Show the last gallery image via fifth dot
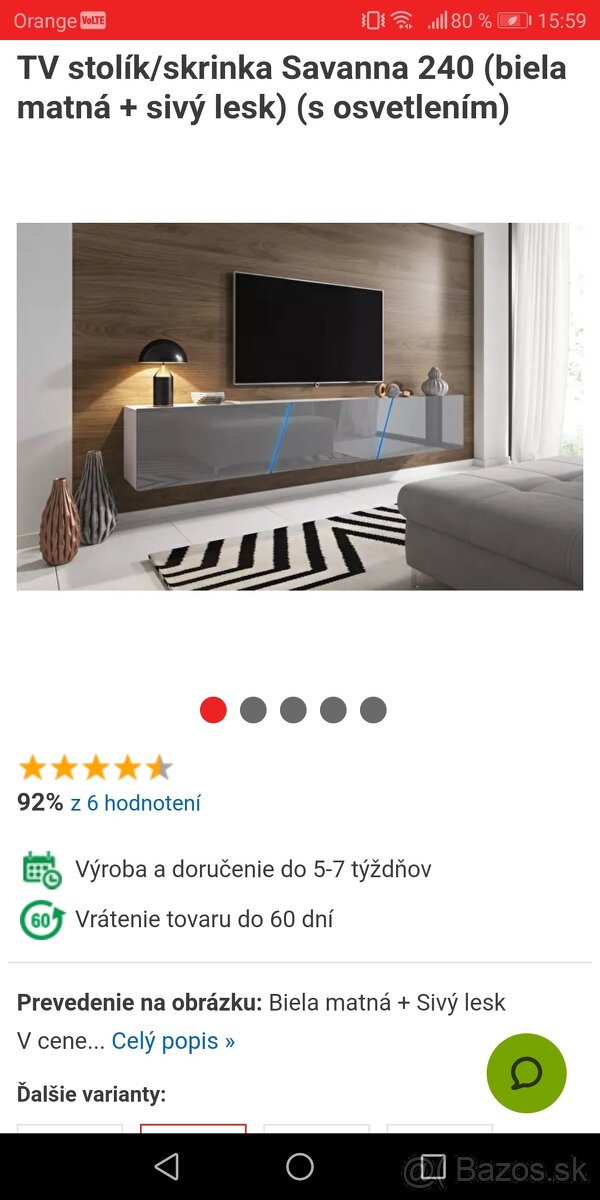 (373, 710)
